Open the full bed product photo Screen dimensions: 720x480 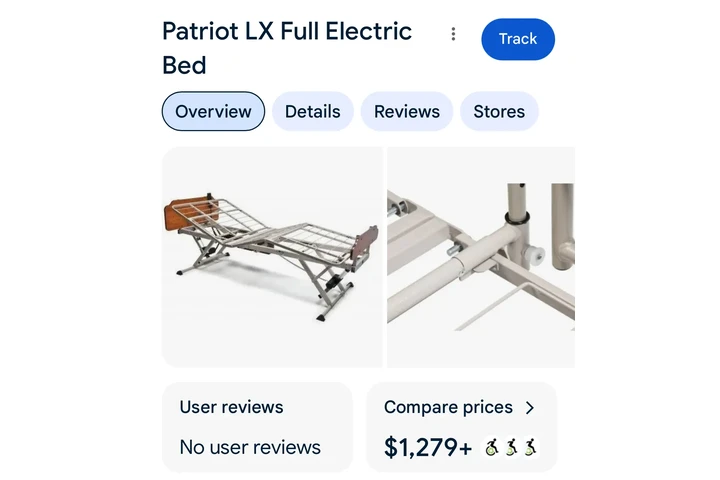[x=272, y=257]
